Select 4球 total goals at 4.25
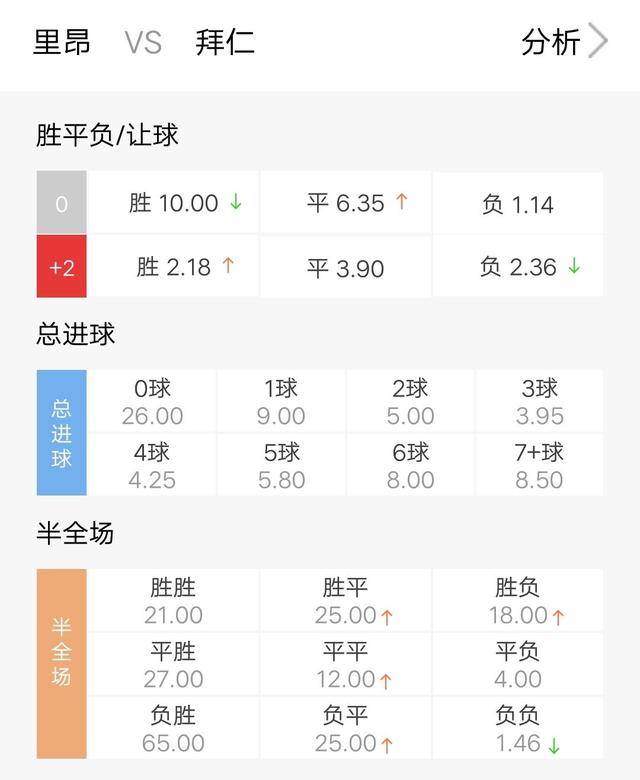This screenshot has height=780, width=640. pos(152,466)
